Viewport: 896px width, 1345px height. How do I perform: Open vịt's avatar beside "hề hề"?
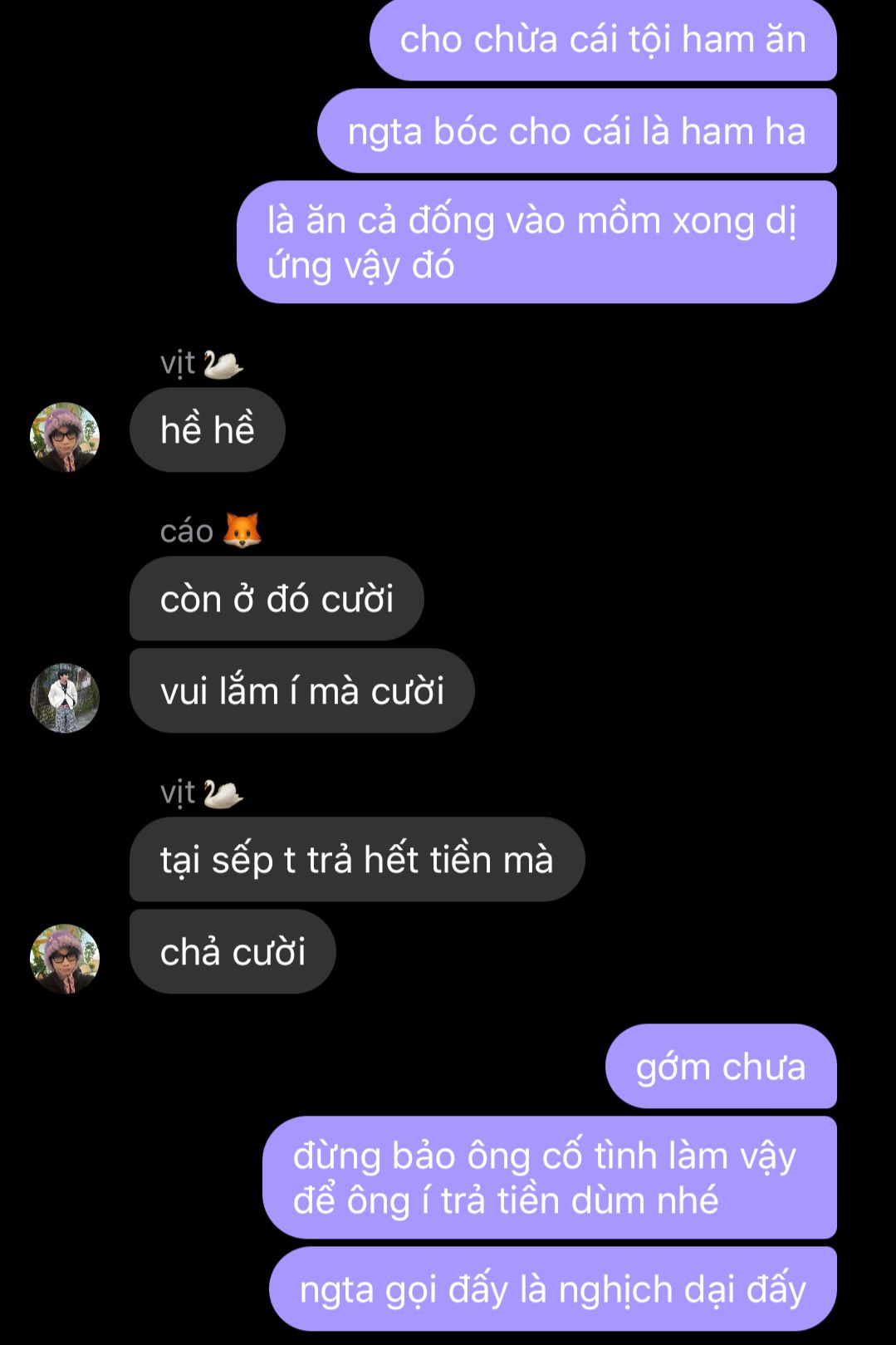[x=65, y=436]
